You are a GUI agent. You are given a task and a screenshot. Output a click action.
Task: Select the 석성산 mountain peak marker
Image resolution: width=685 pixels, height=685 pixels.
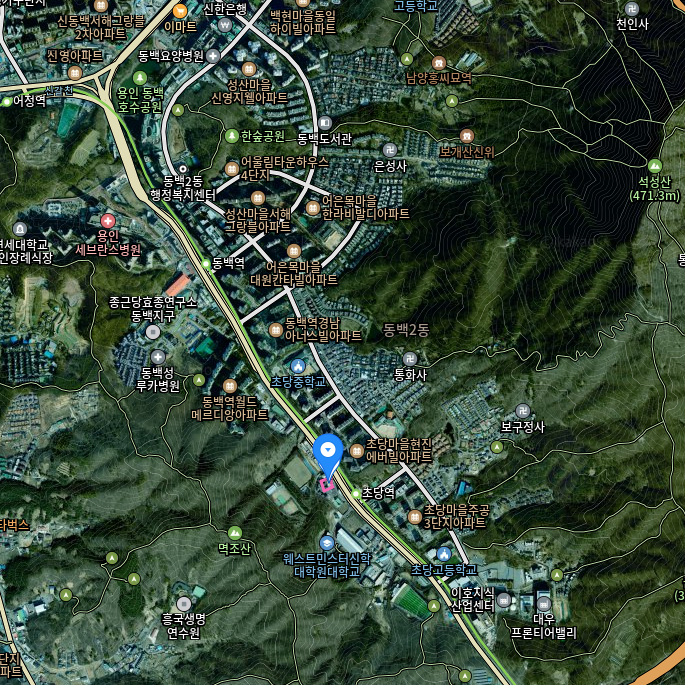(654, 166)
